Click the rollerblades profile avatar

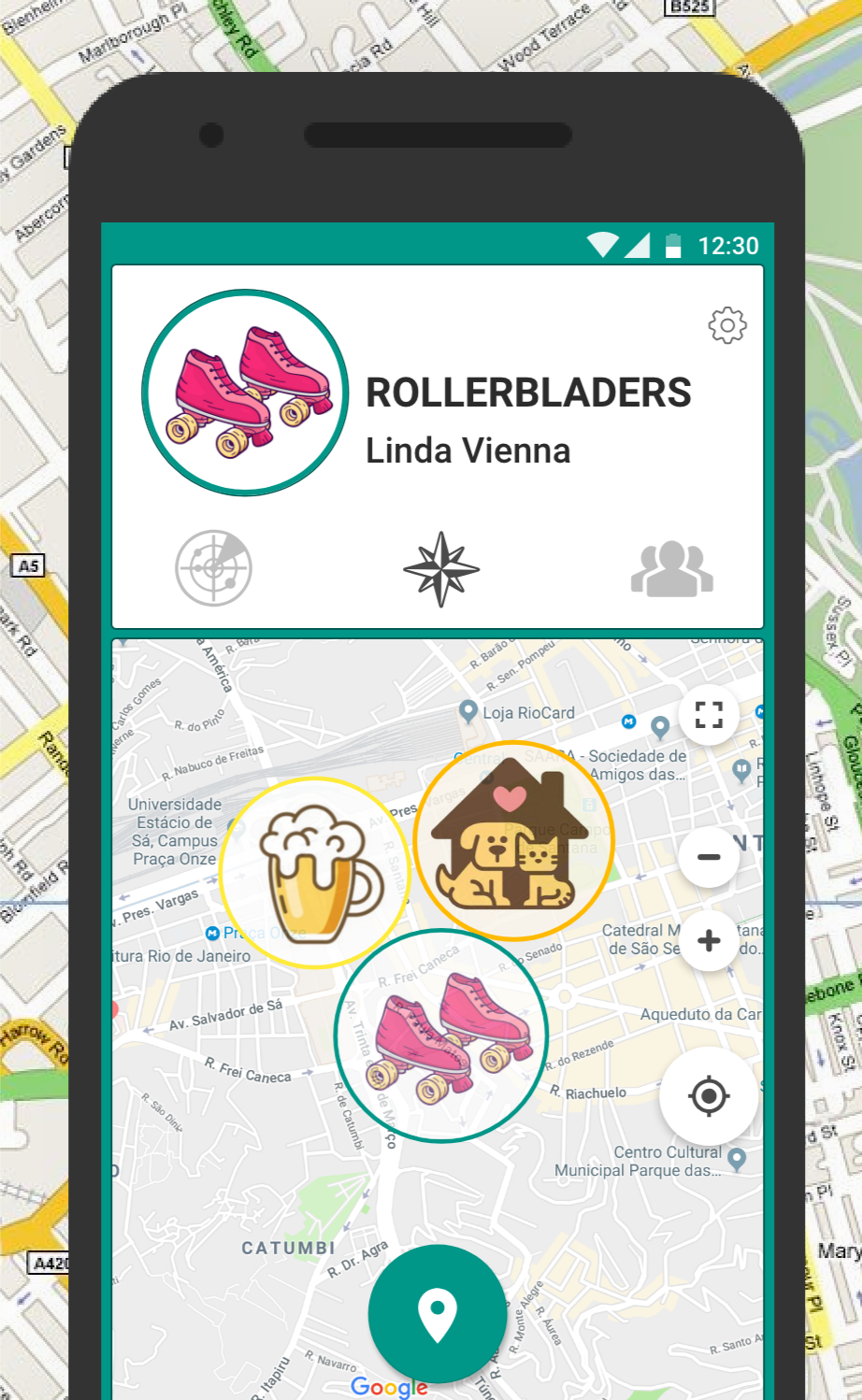click(245, 393)
